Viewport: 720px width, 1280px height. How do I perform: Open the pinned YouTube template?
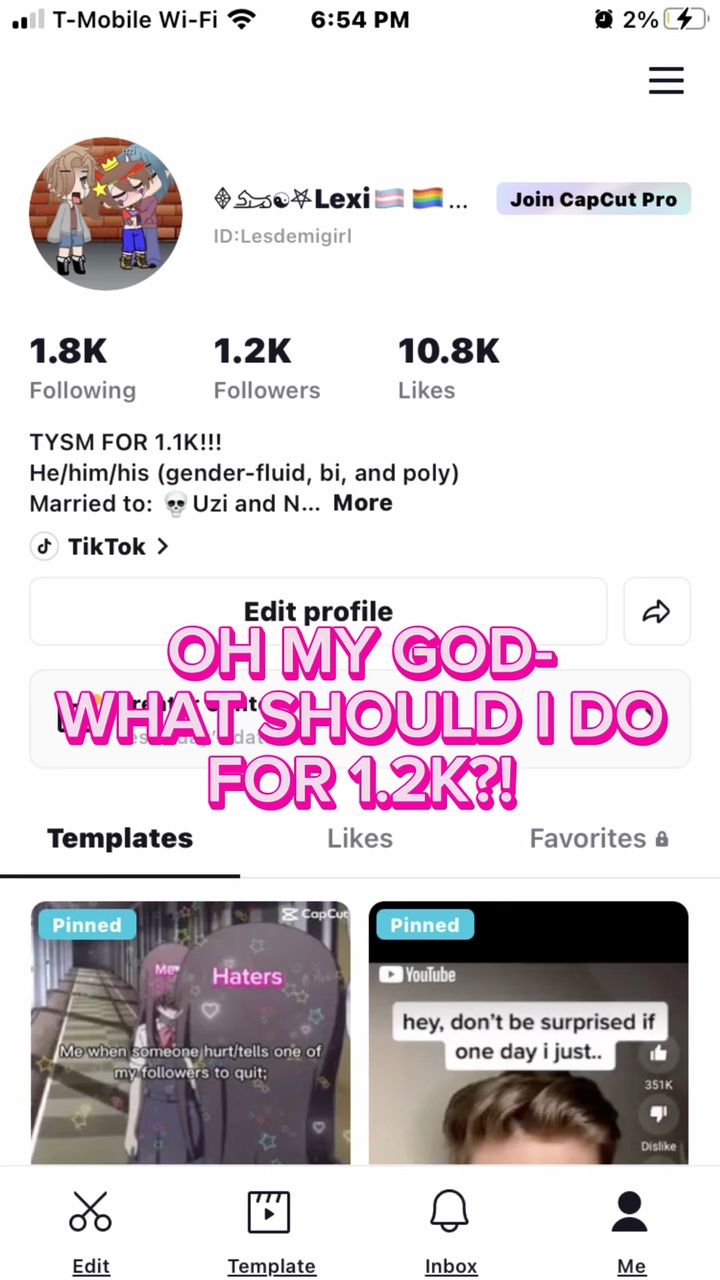click(x=528, y=1032)
